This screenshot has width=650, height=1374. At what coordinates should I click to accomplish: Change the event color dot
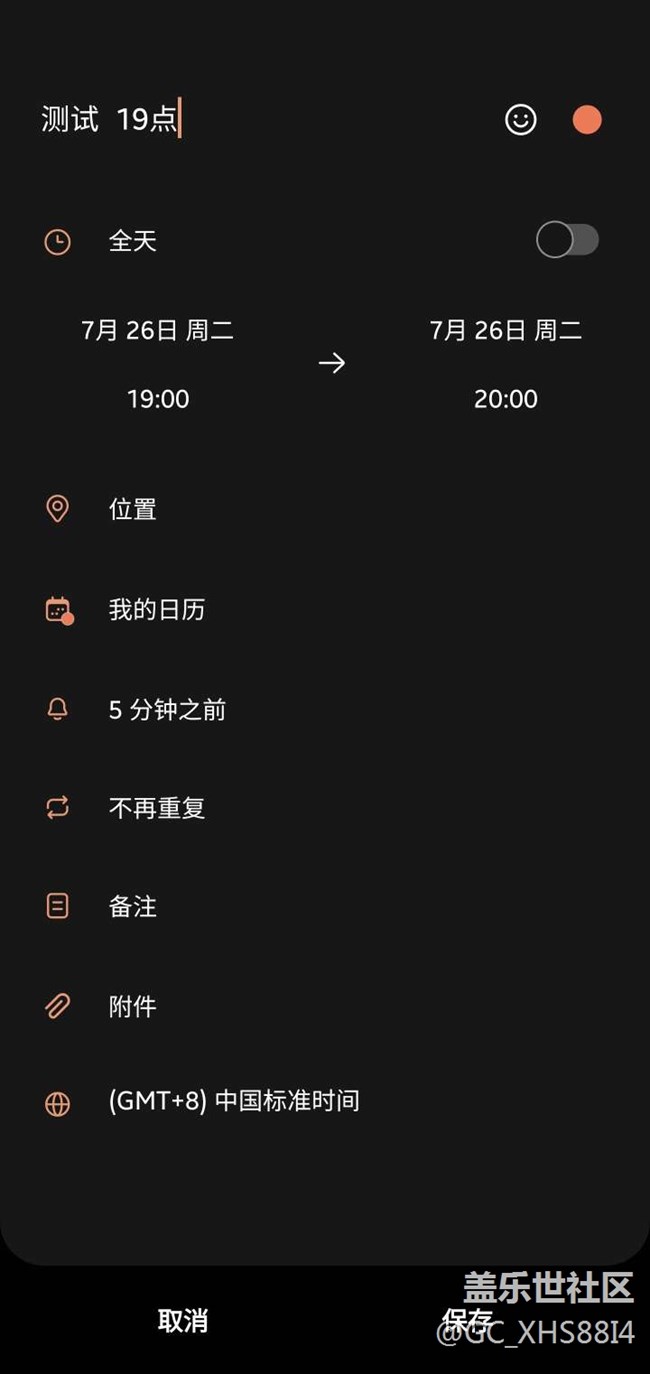587,120
